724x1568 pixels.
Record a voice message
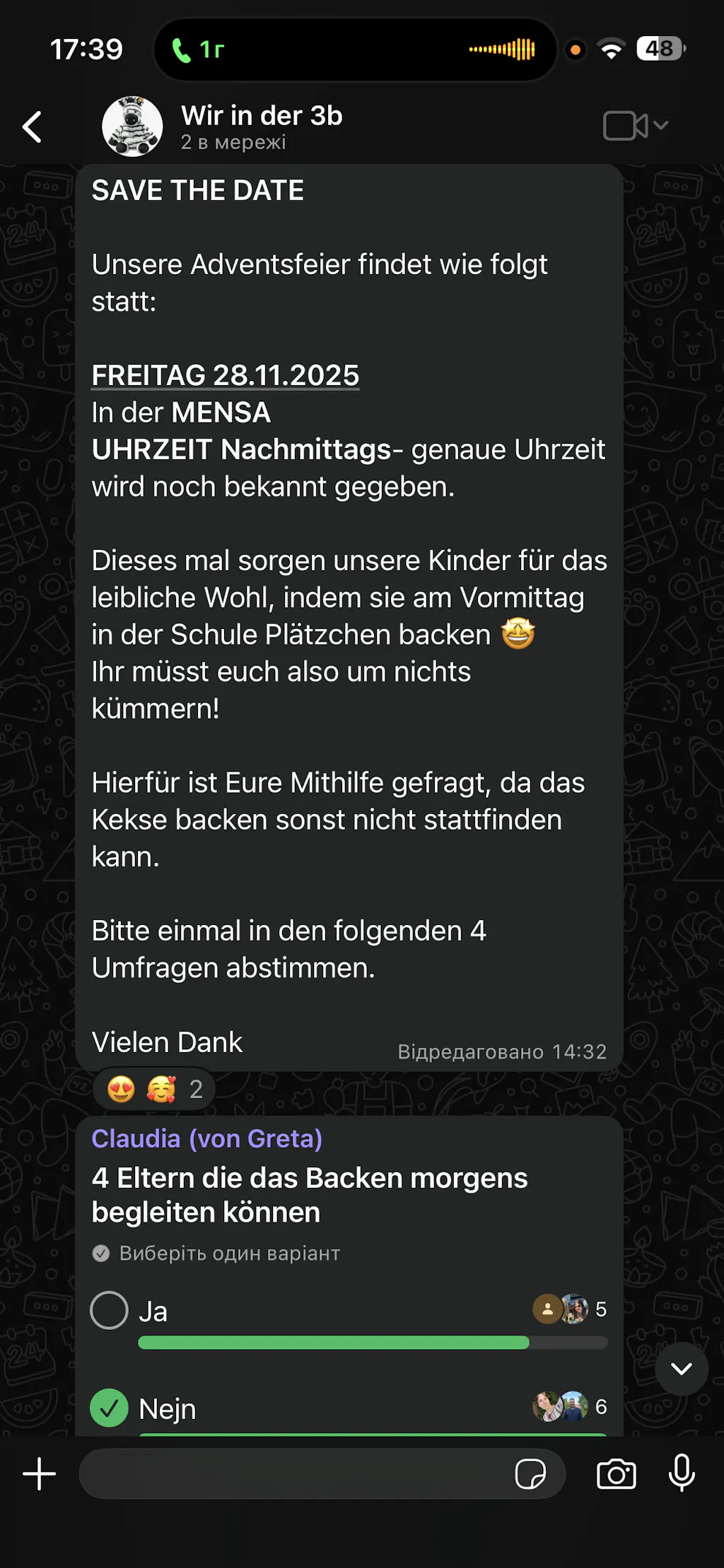click(682, 1474)
